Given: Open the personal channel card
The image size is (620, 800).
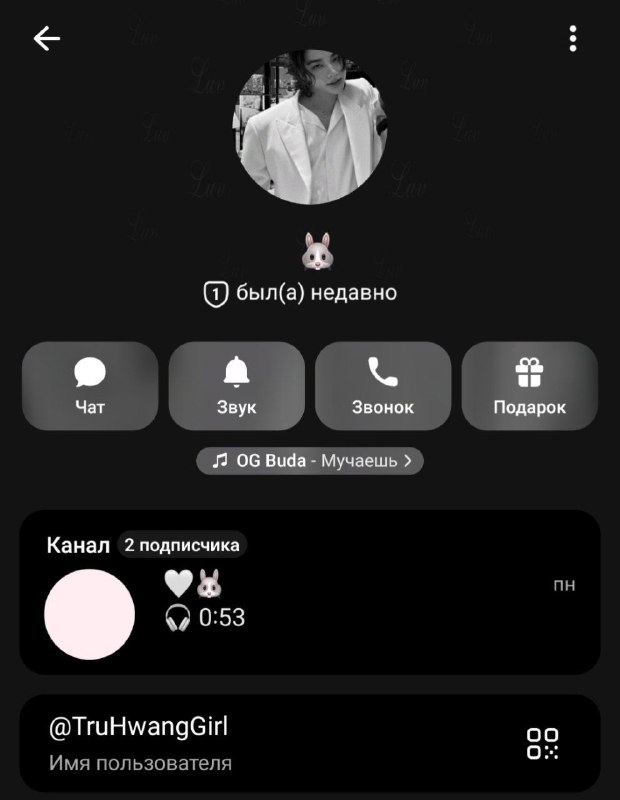Looking at the screenshot, I should point(310,592).
